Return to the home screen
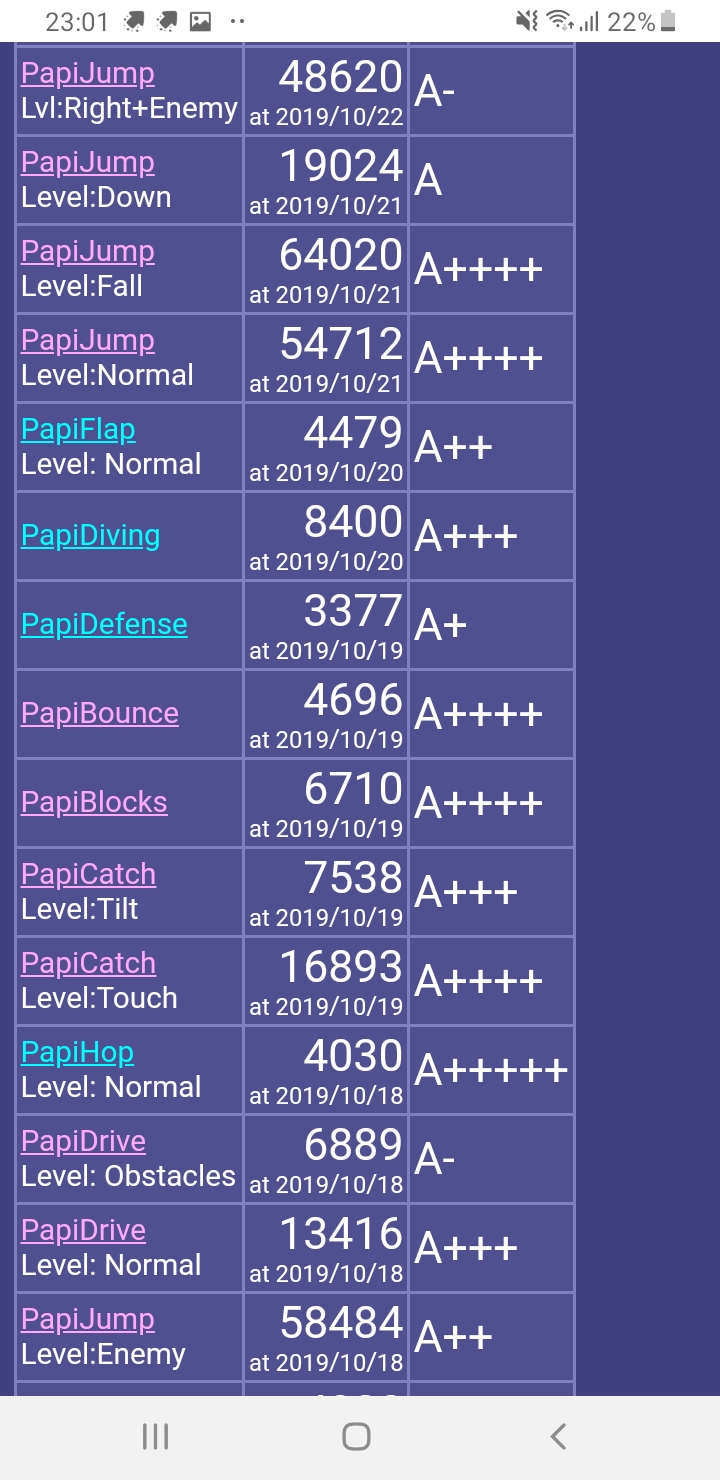 [x=356, y=1437]
